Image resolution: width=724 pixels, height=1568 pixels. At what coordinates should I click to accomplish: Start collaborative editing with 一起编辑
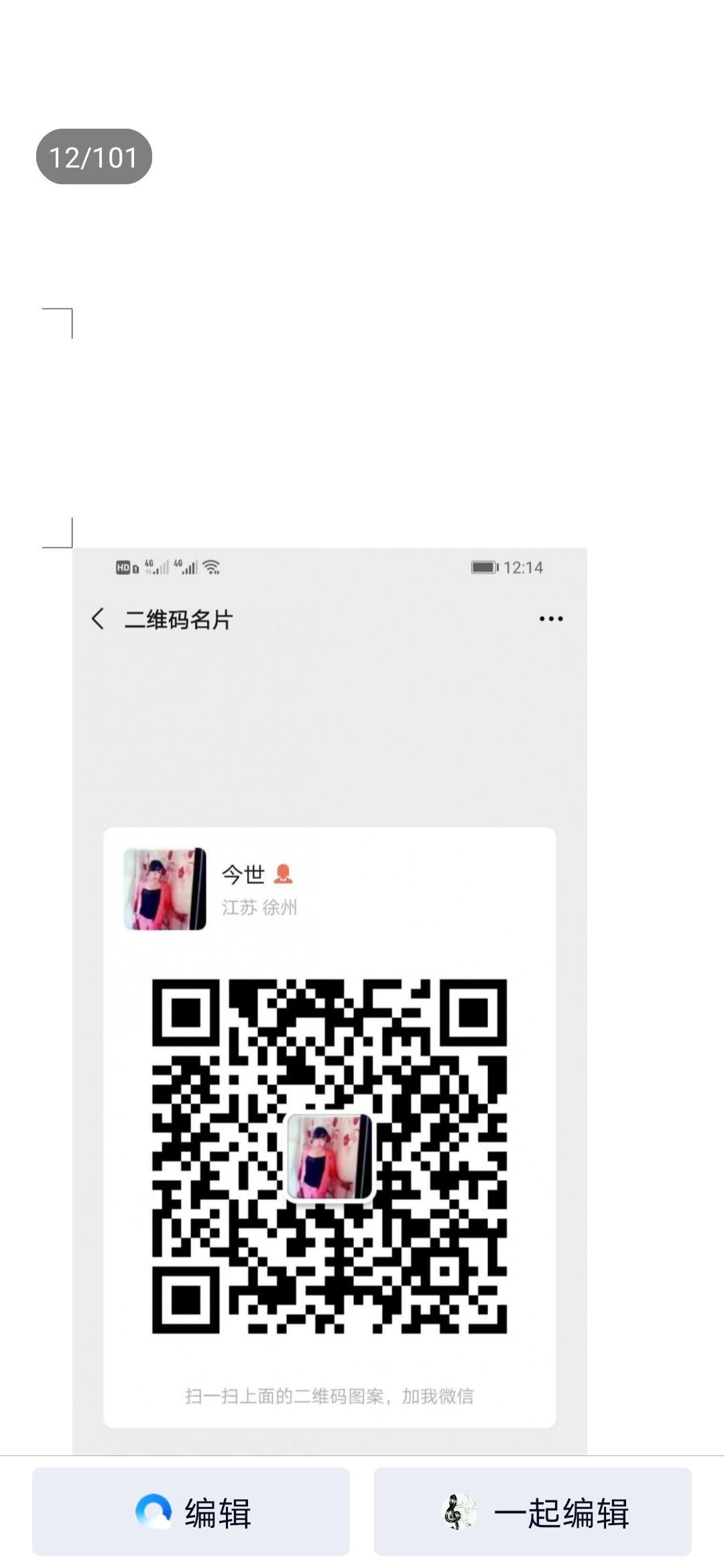[x=533, y=1512]
